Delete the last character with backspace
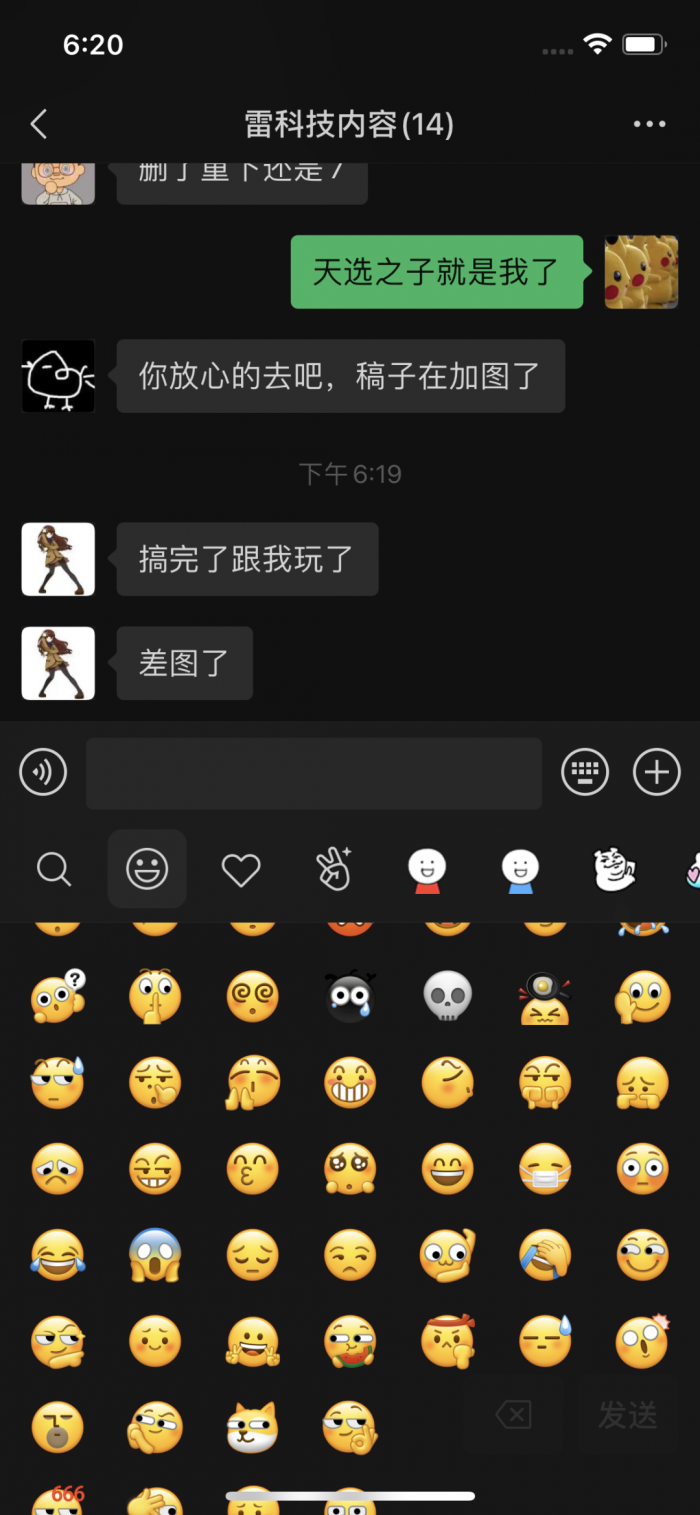This screenshot has height=1515, width=700. [x=514, y=1414]
